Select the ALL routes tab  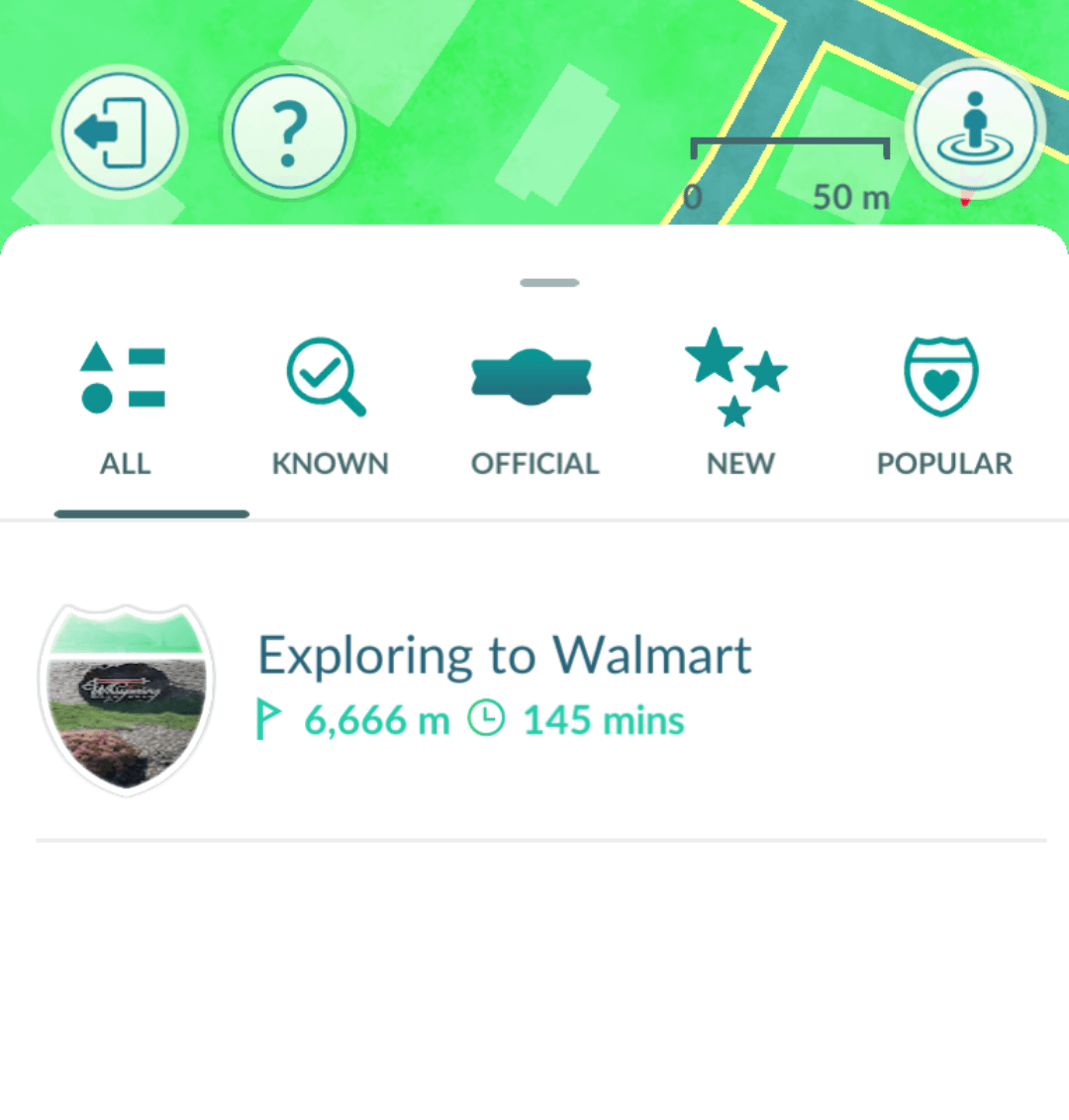(x=125, y=410)
